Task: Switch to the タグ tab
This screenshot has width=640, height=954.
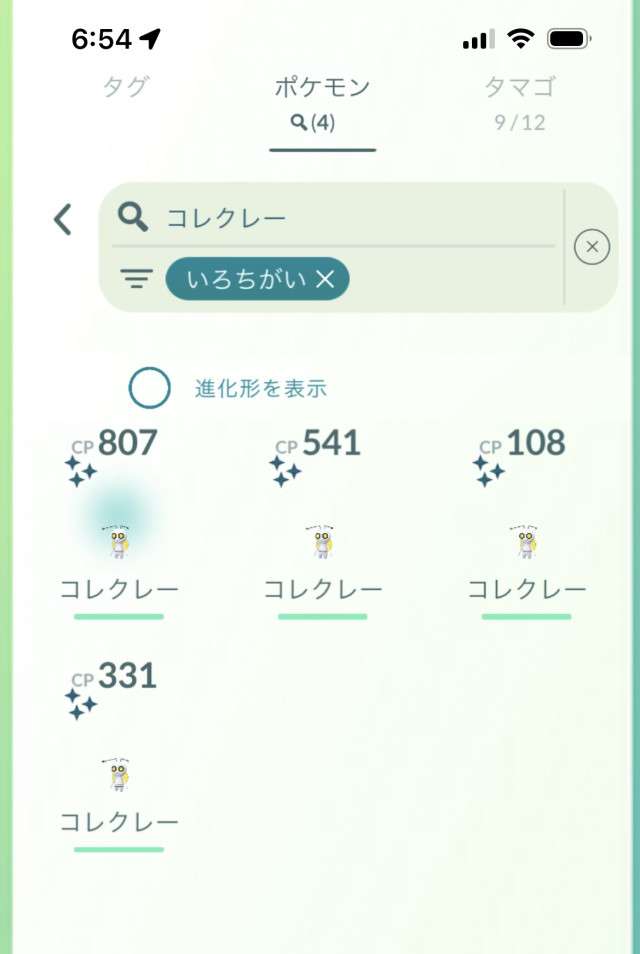Action: (125, 88)
